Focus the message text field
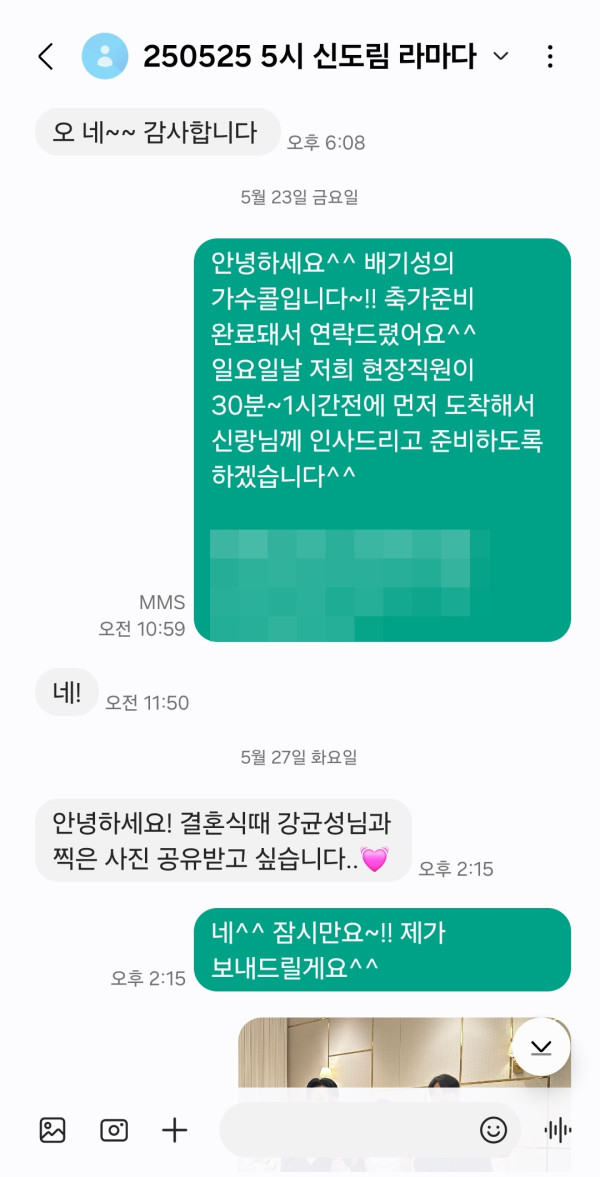Viewport: 600px width, 1177px height. coord(345,1130)
